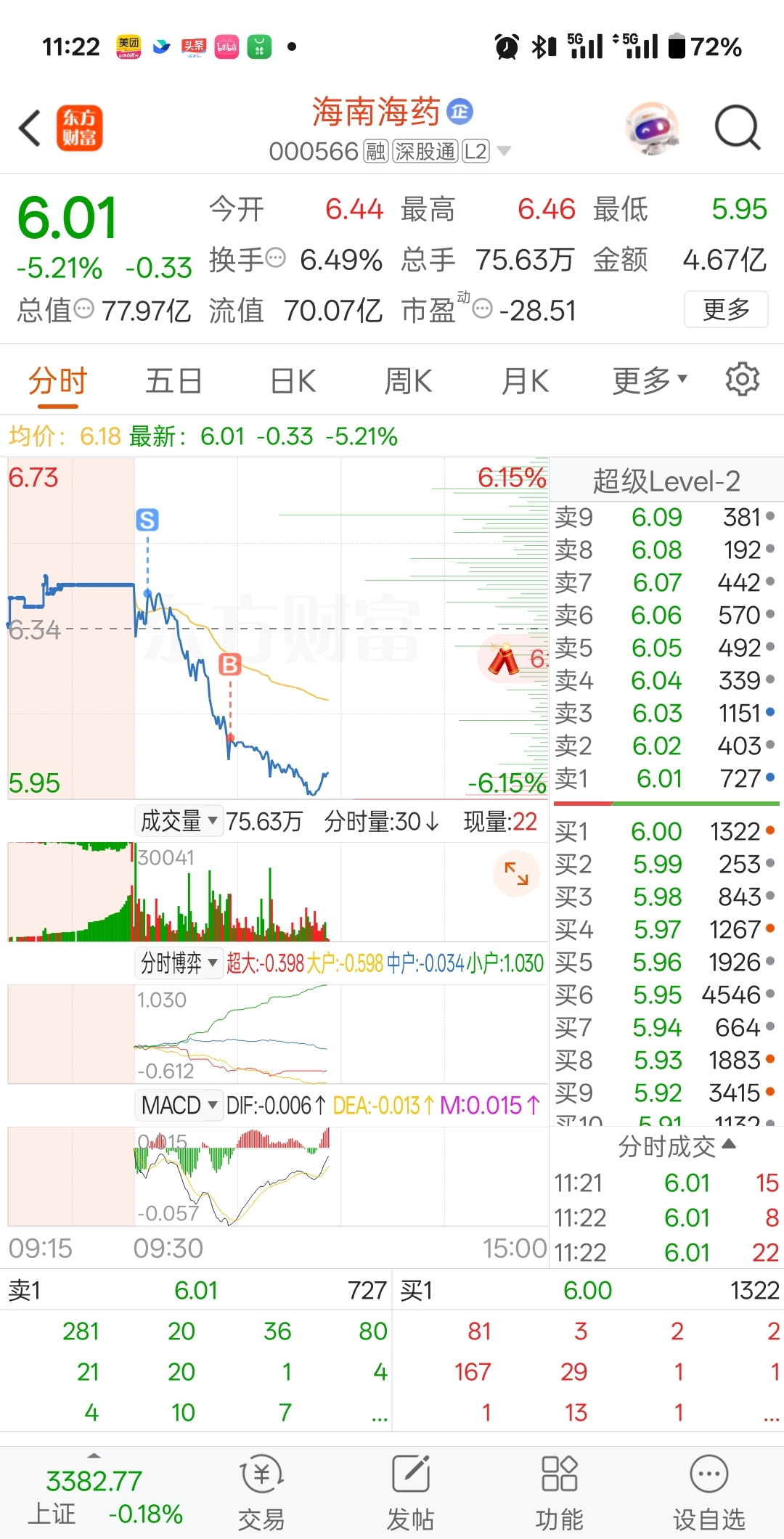Expand the stock switcher arrow beside L2
784x1539 pixels.
click(x=504, y=151)
